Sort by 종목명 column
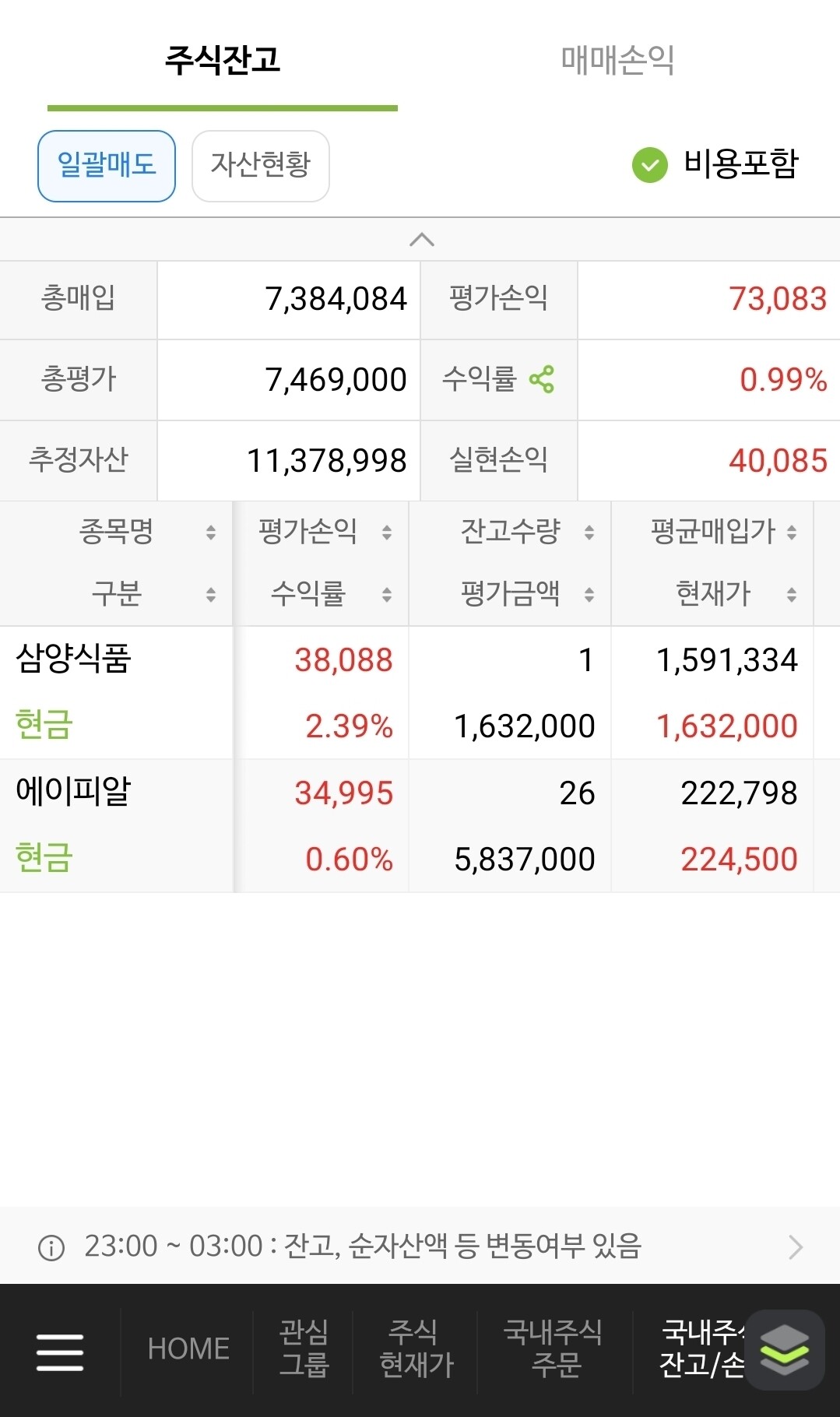The height and width of the screenshot is (1417, 840). click(x=117, y=532)
